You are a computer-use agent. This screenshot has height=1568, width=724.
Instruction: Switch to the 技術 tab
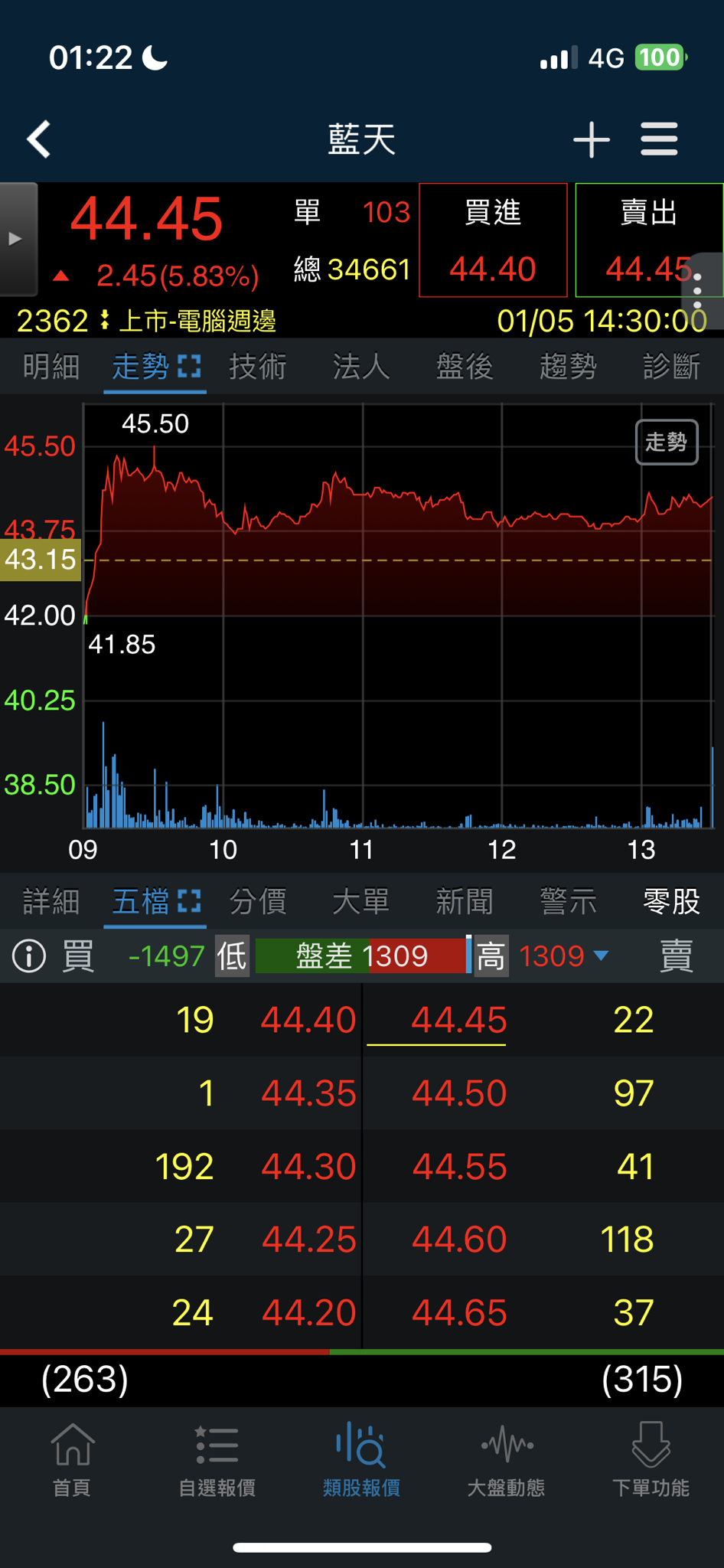[258, 367]
